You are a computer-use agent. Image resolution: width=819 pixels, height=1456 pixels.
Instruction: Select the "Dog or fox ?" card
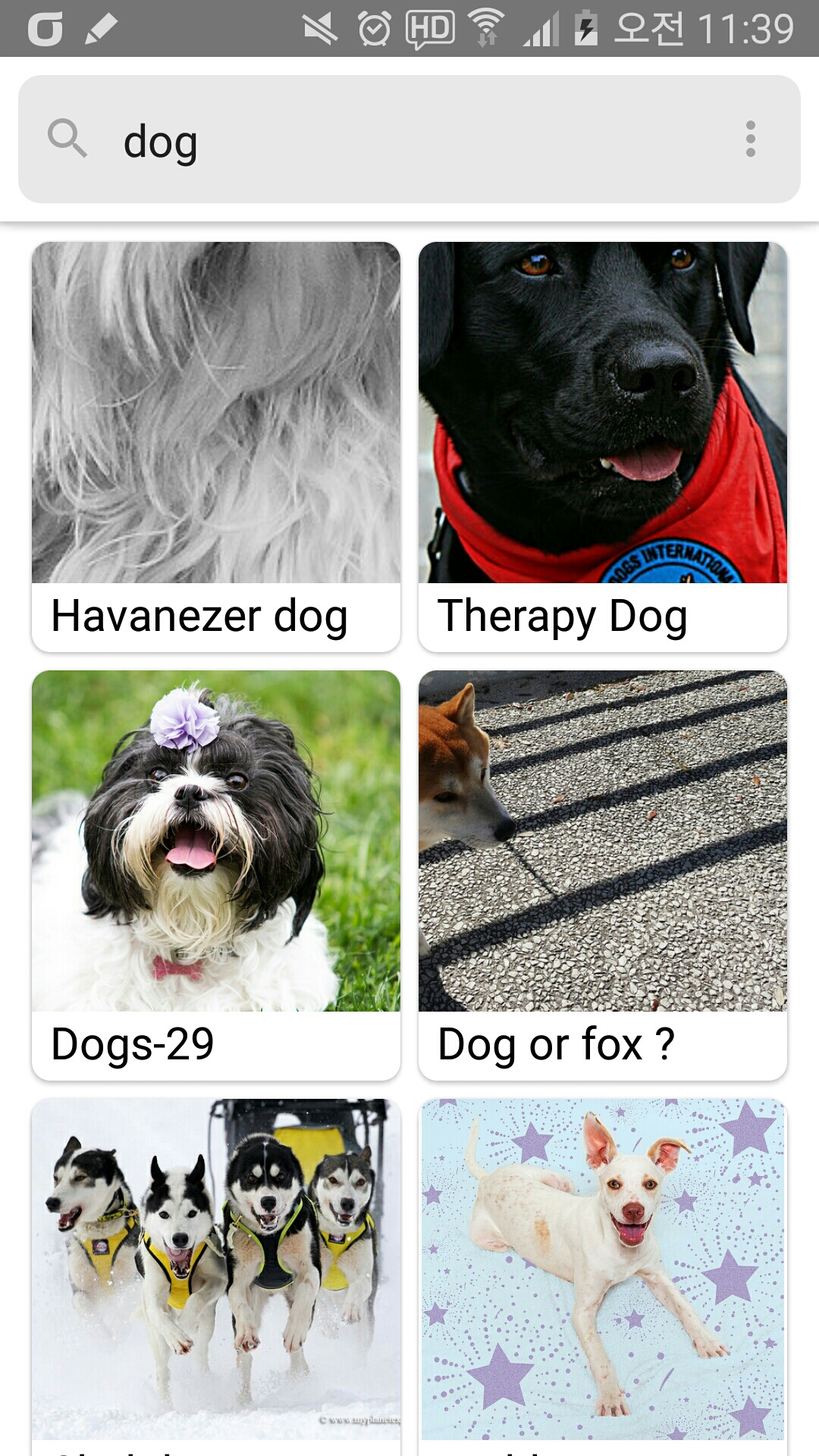603,874
